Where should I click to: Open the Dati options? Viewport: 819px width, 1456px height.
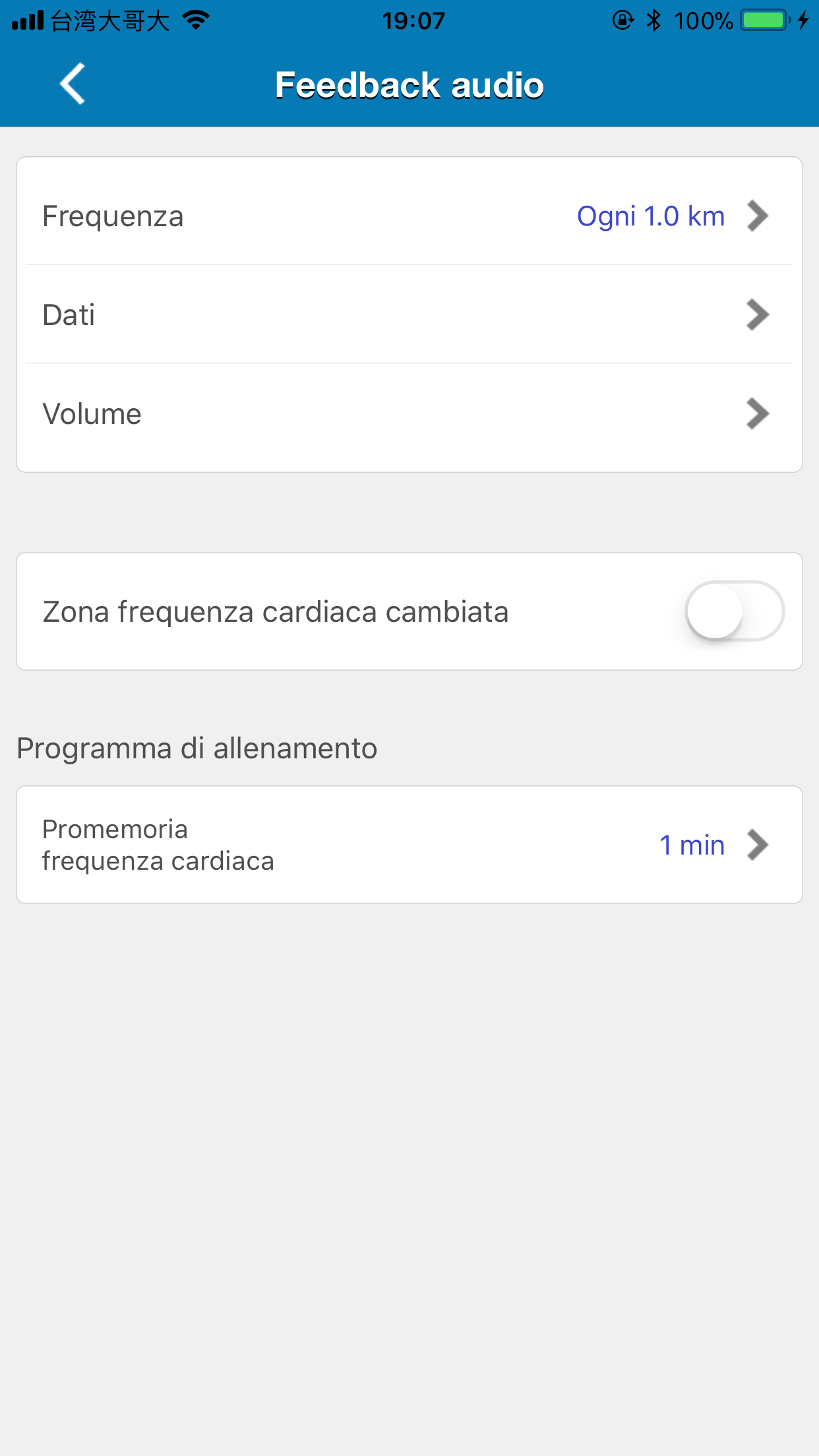coord(409,315)
